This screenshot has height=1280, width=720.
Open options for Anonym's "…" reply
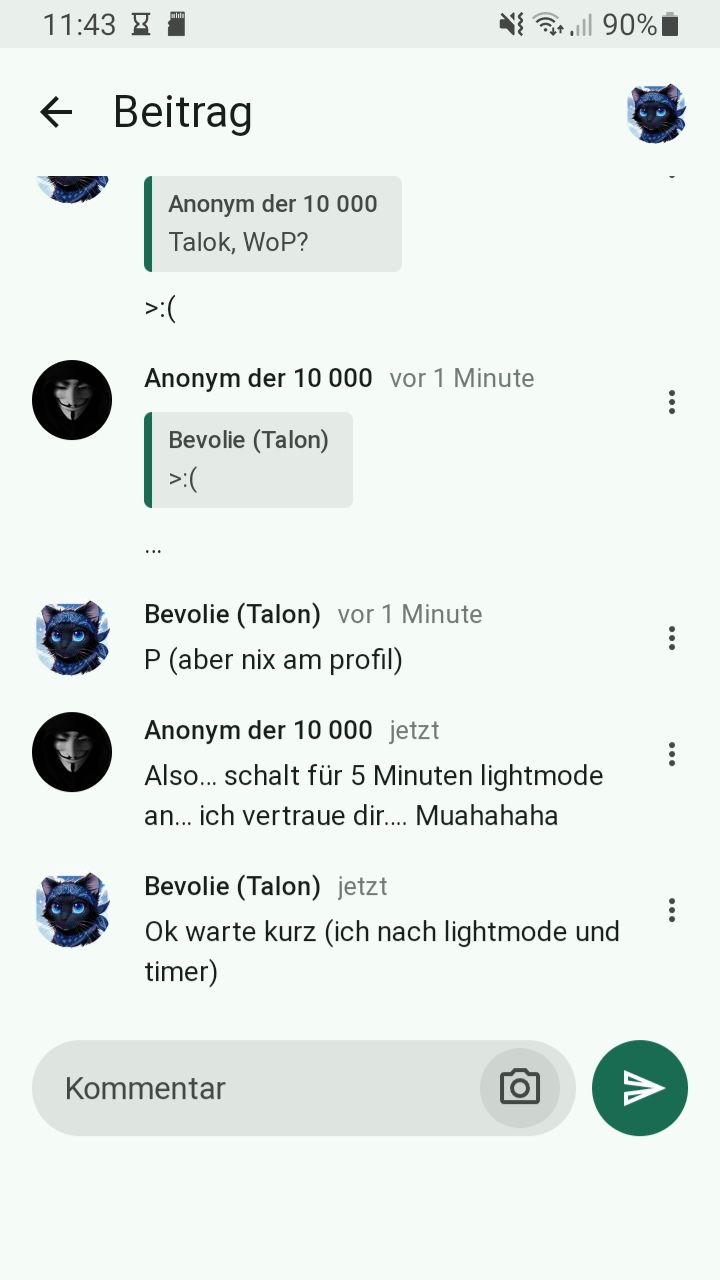coord(672,402)
